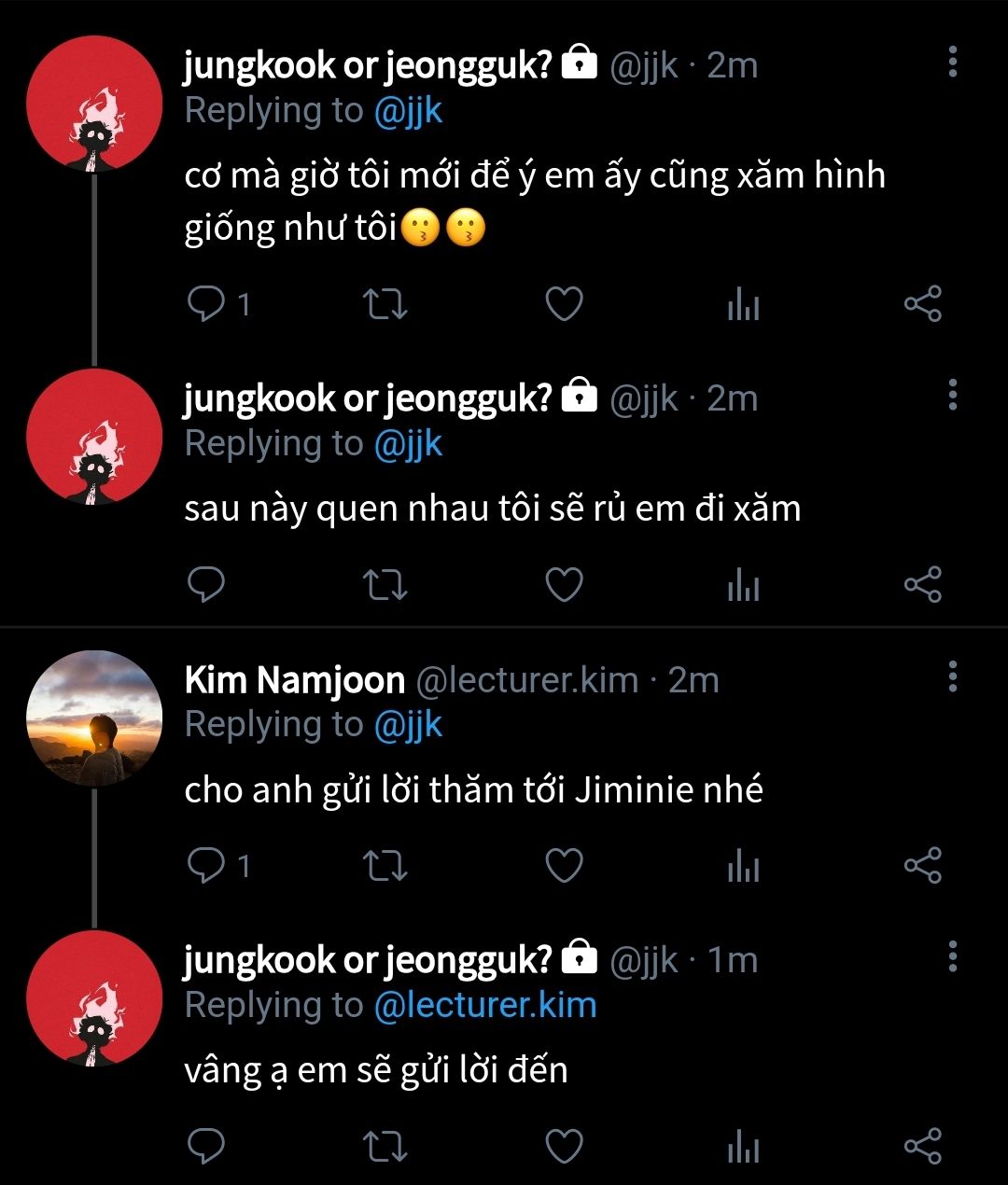Screen dimensions: 1008x1185
Task: Reply to Kim Namjoon's tweet
Action: tap(206, 866)
